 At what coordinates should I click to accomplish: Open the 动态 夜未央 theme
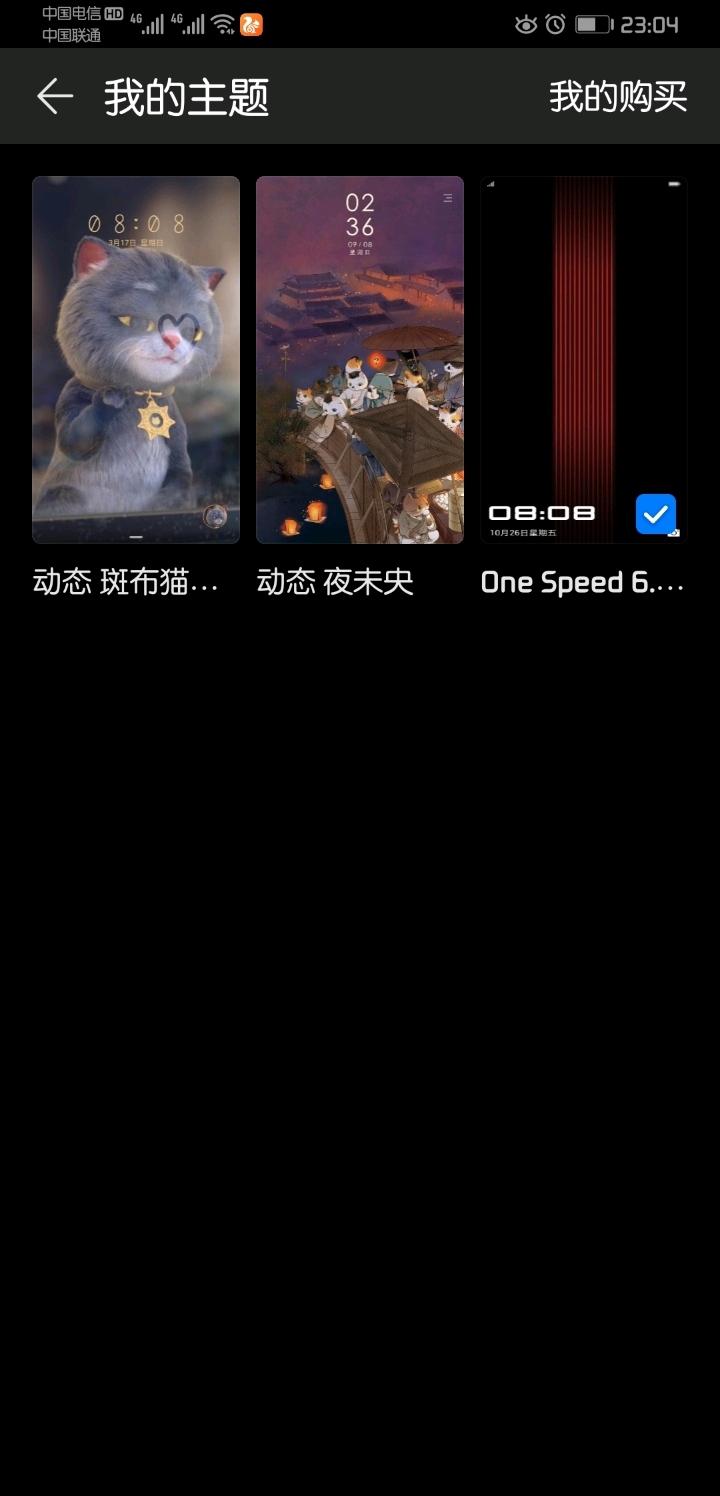tap(360, 360)
